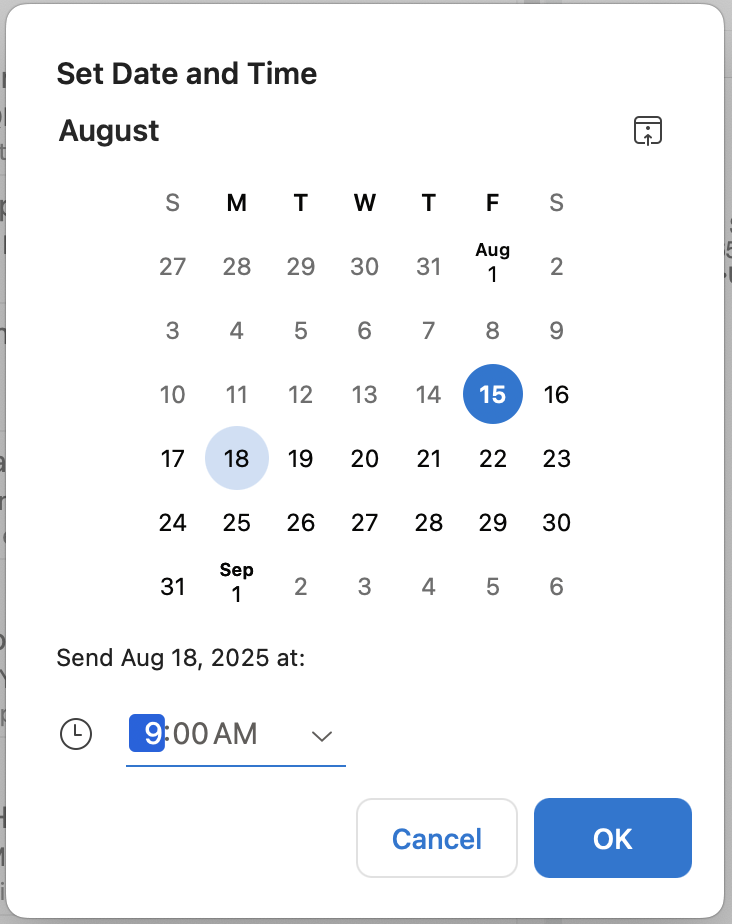Image resolution: width=732 pixels, height=924 pixels.
Task: Select August 18 on the calendar
Action: (x=237, y=459)
